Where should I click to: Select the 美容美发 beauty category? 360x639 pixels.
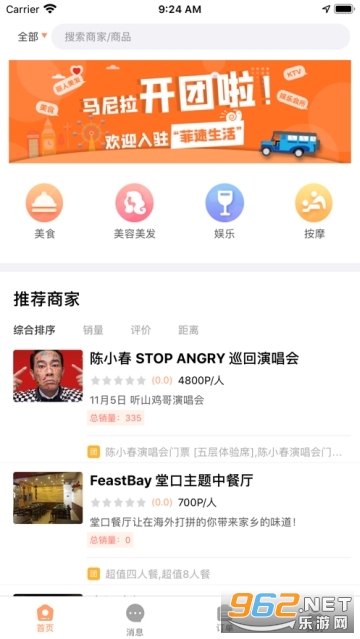click(x=135, y=211)
